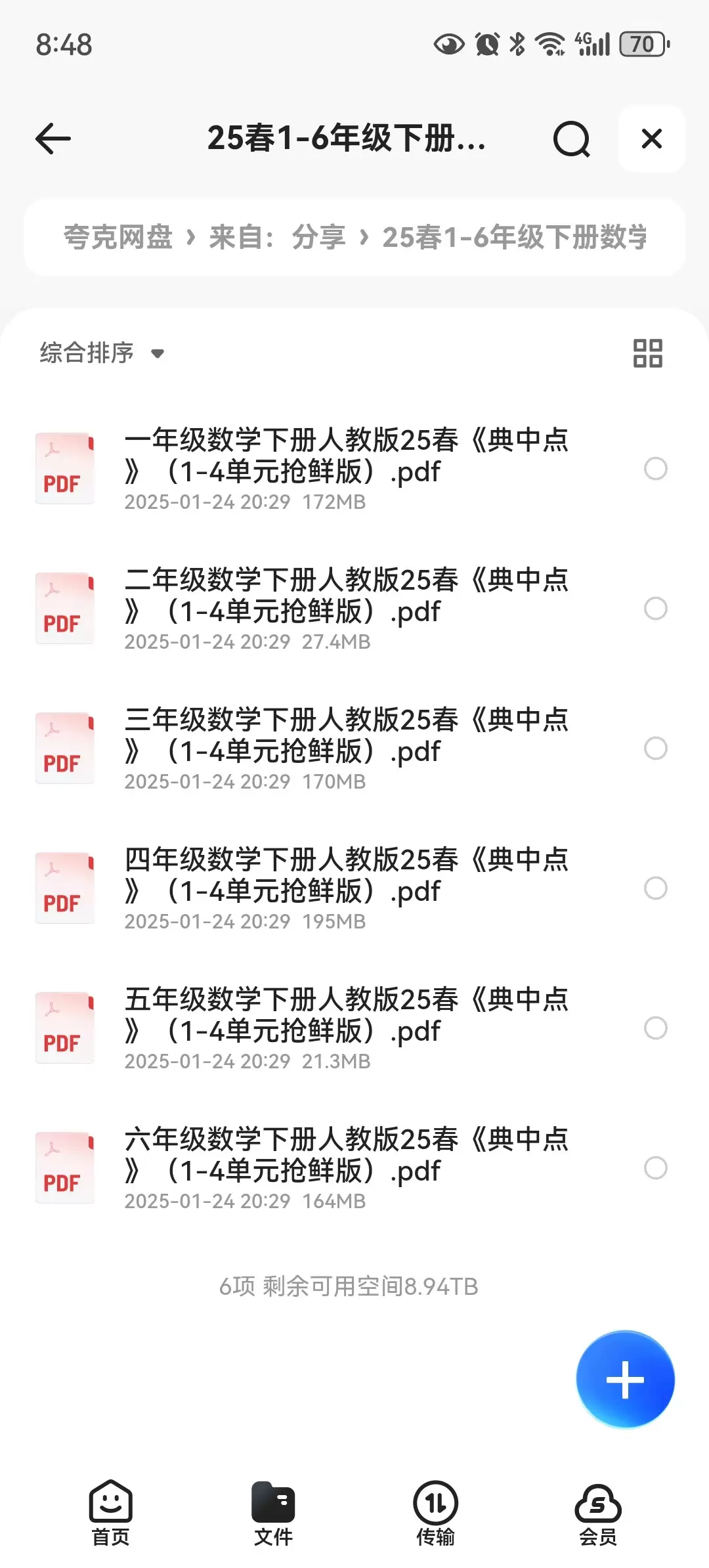
Task: Switch to the 文件 tab
Action: coord(273,1513)
